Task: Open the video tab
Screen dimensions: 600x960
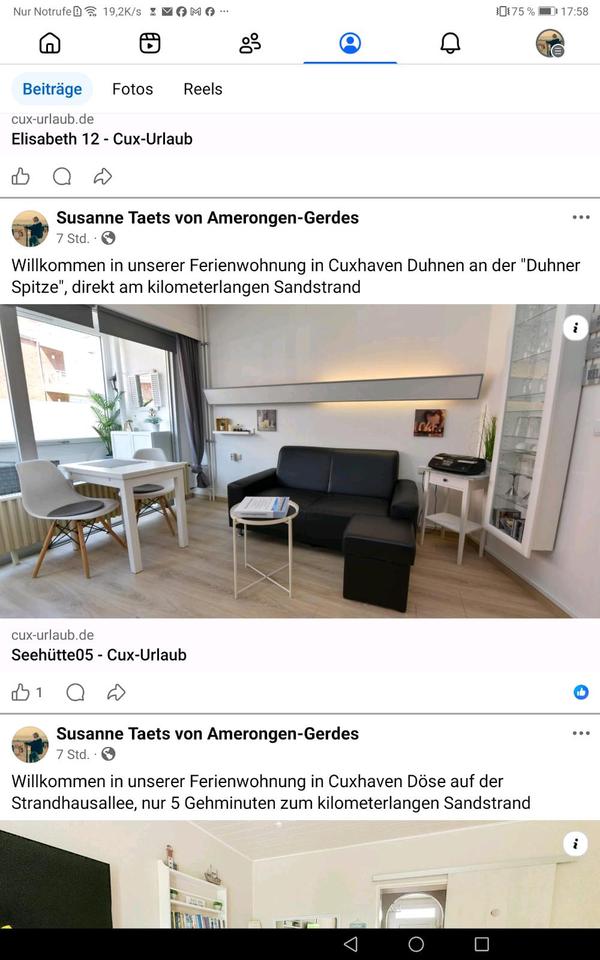Action: [x=150, y=43]
